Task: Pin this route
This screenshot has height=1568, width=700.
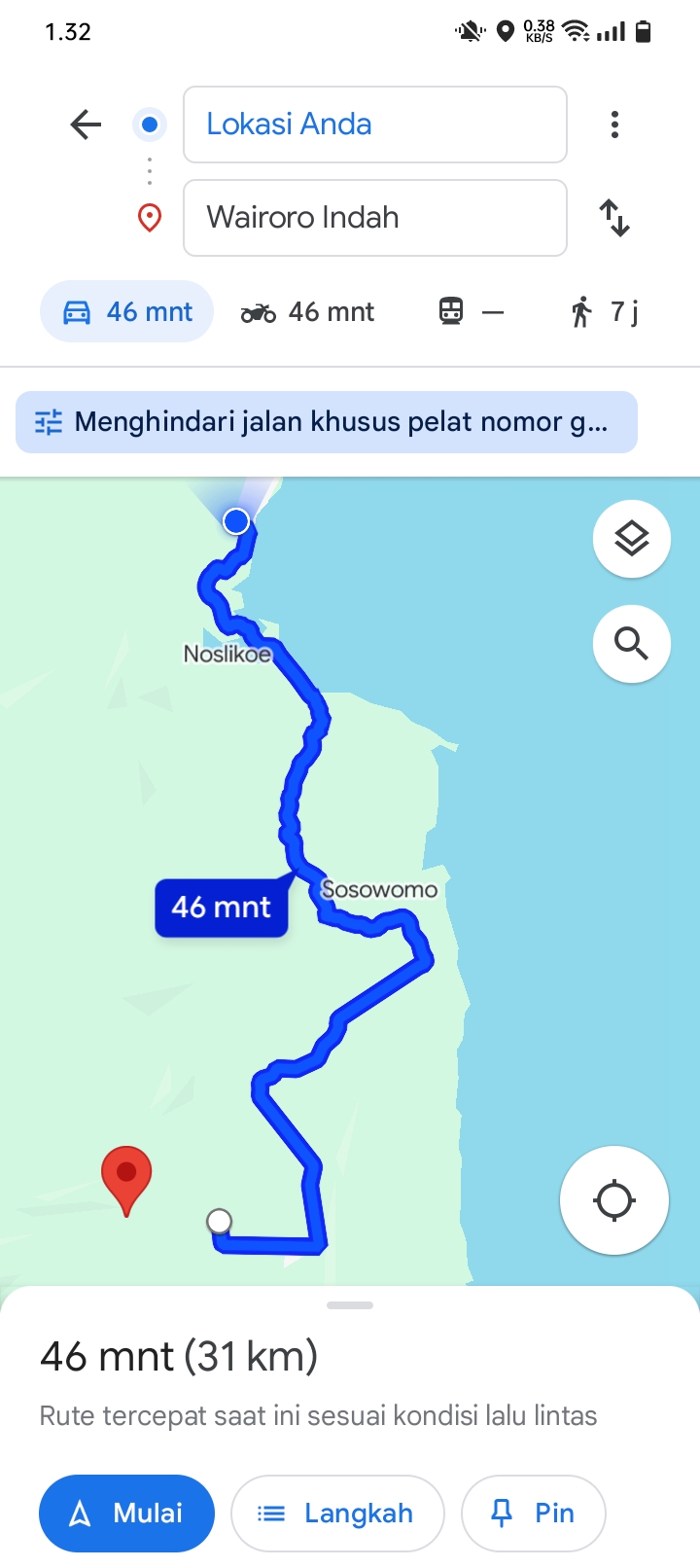Action: [534, 1513]
